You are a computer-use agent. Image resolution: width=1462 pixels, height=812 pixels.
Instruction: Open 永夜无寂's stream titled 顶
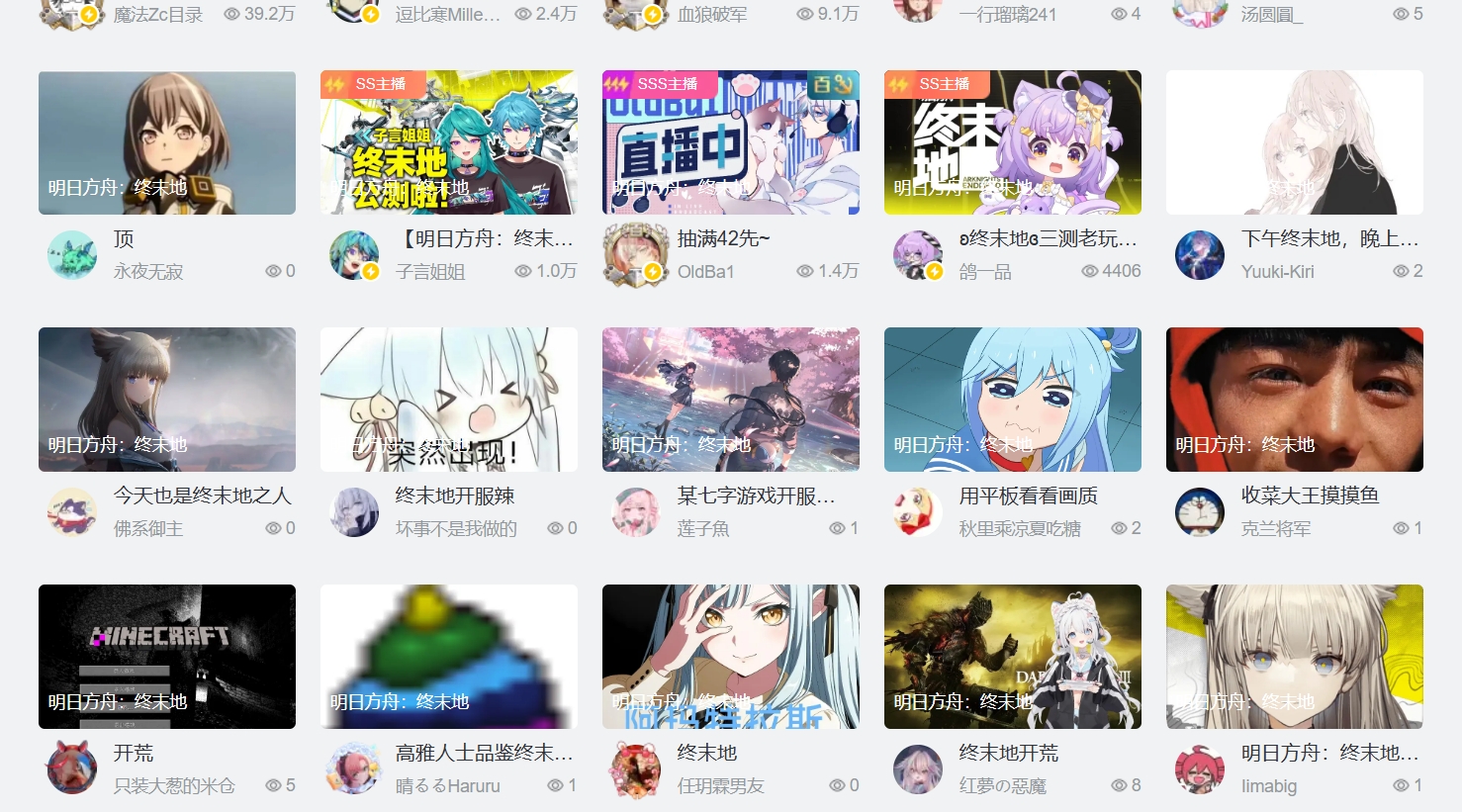[166, 142]
